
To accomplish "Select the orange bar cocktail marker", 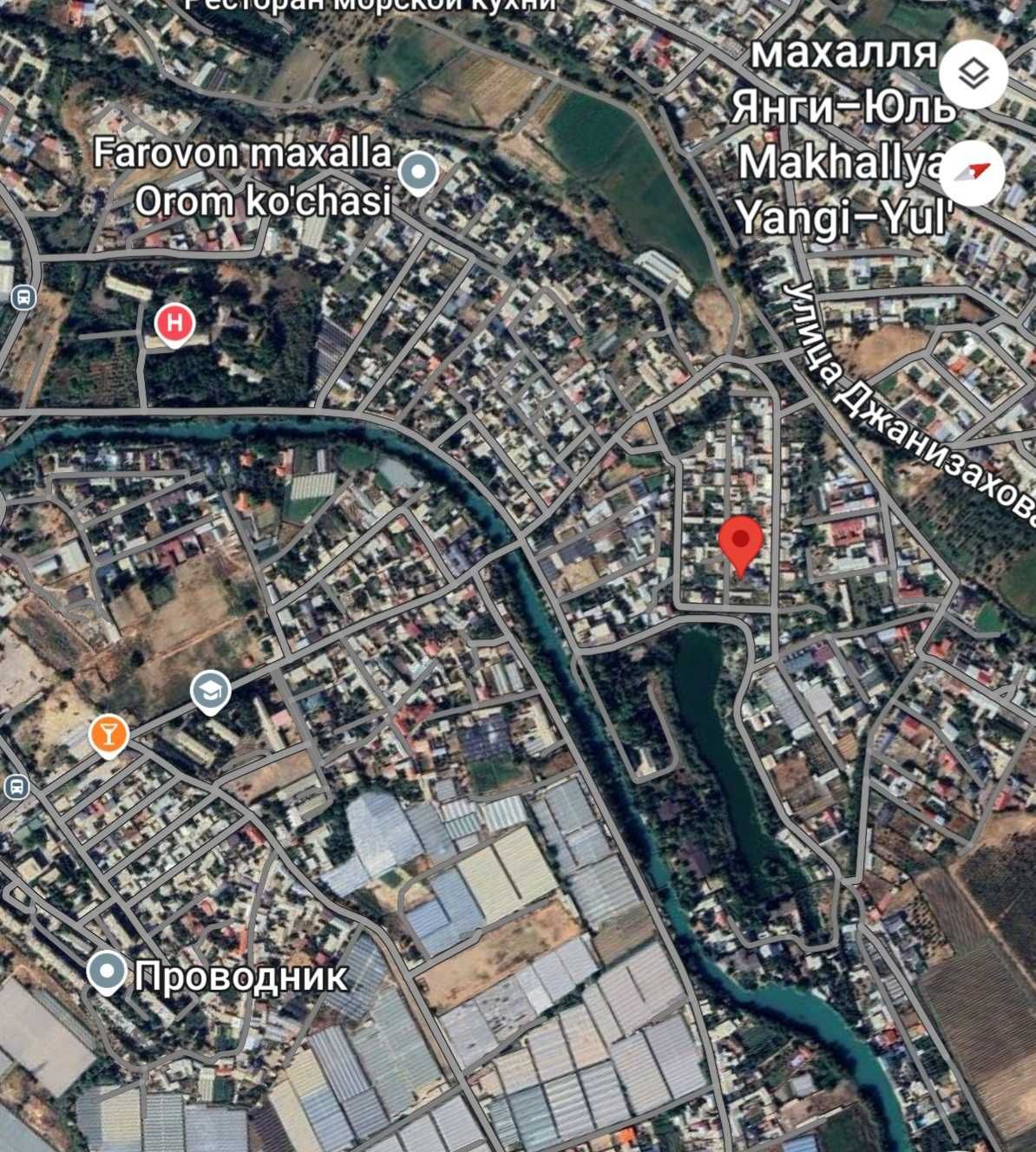I will click(x=108, y=735).
